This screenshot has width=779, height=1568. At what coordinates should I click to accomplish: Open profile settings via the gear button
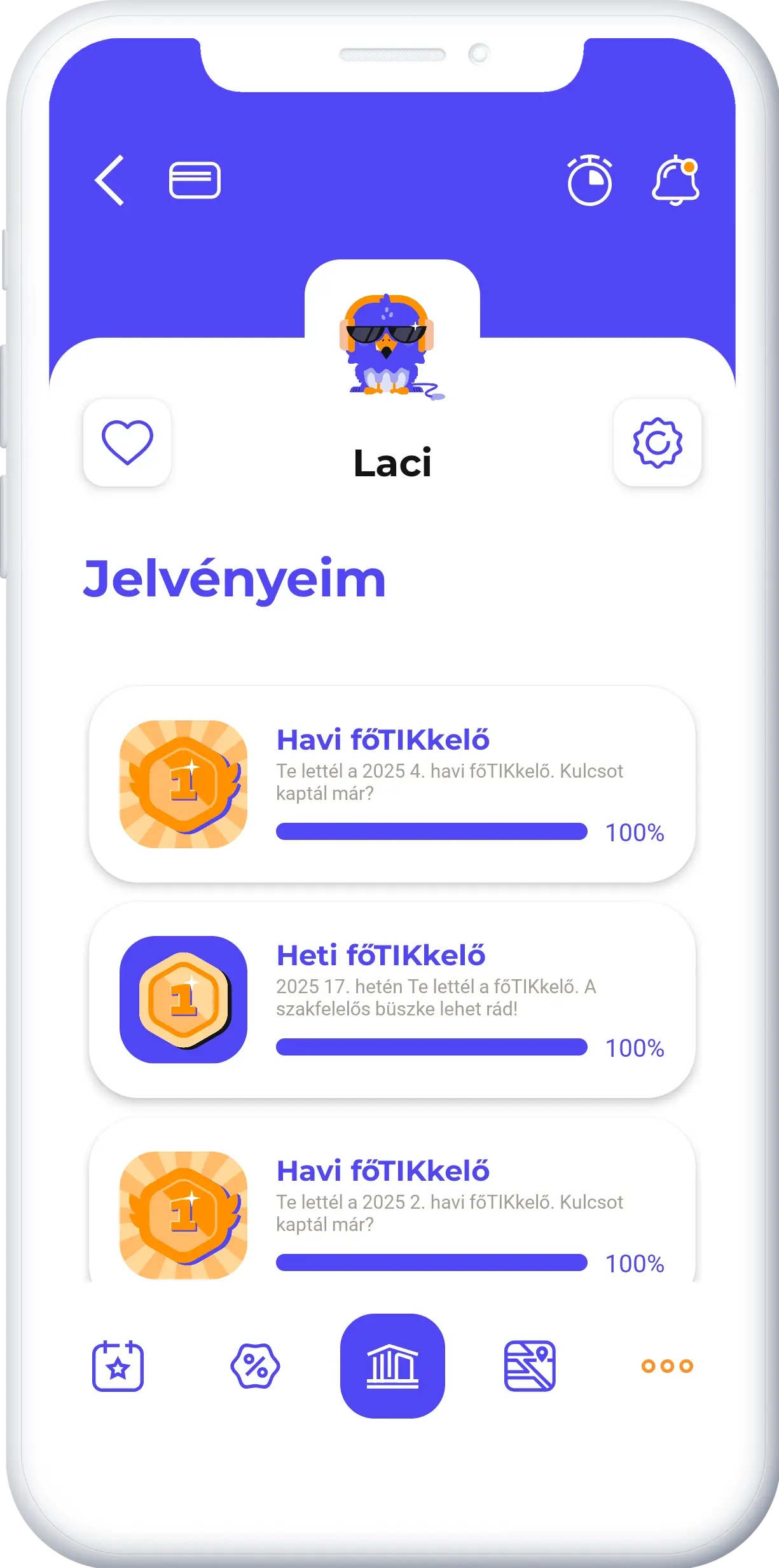pyautogui.click(x=658, y=443)
